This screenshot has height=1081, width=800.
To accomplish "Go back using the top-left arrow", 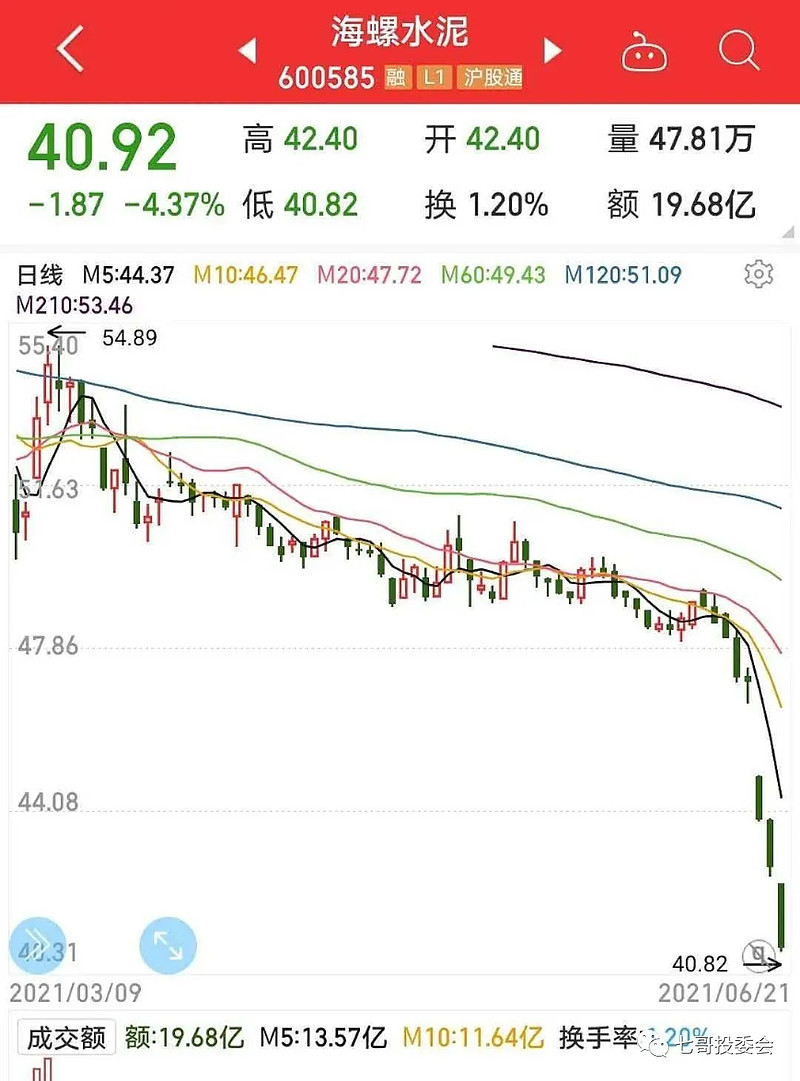I will 70,49.
